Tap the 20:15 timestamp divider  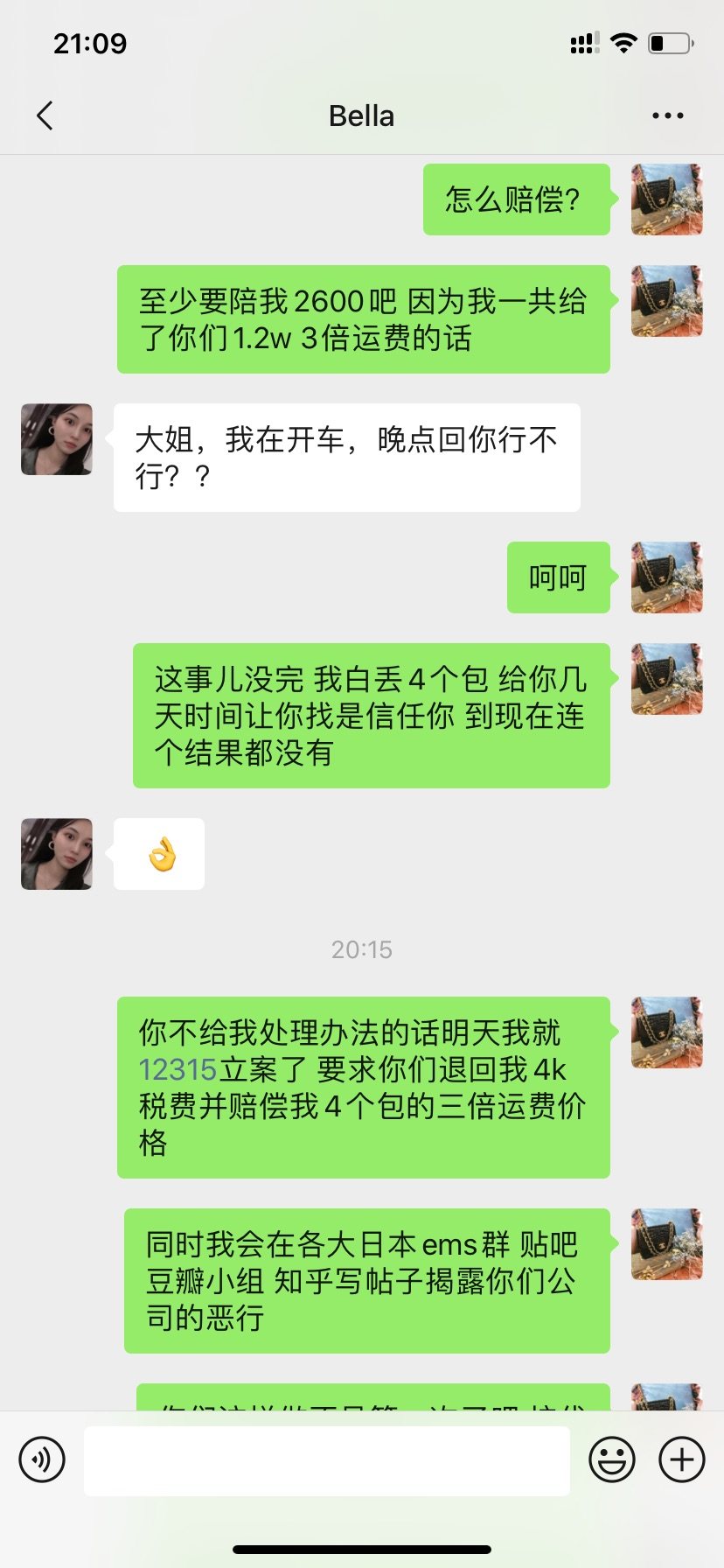click(x=362, y=949)
